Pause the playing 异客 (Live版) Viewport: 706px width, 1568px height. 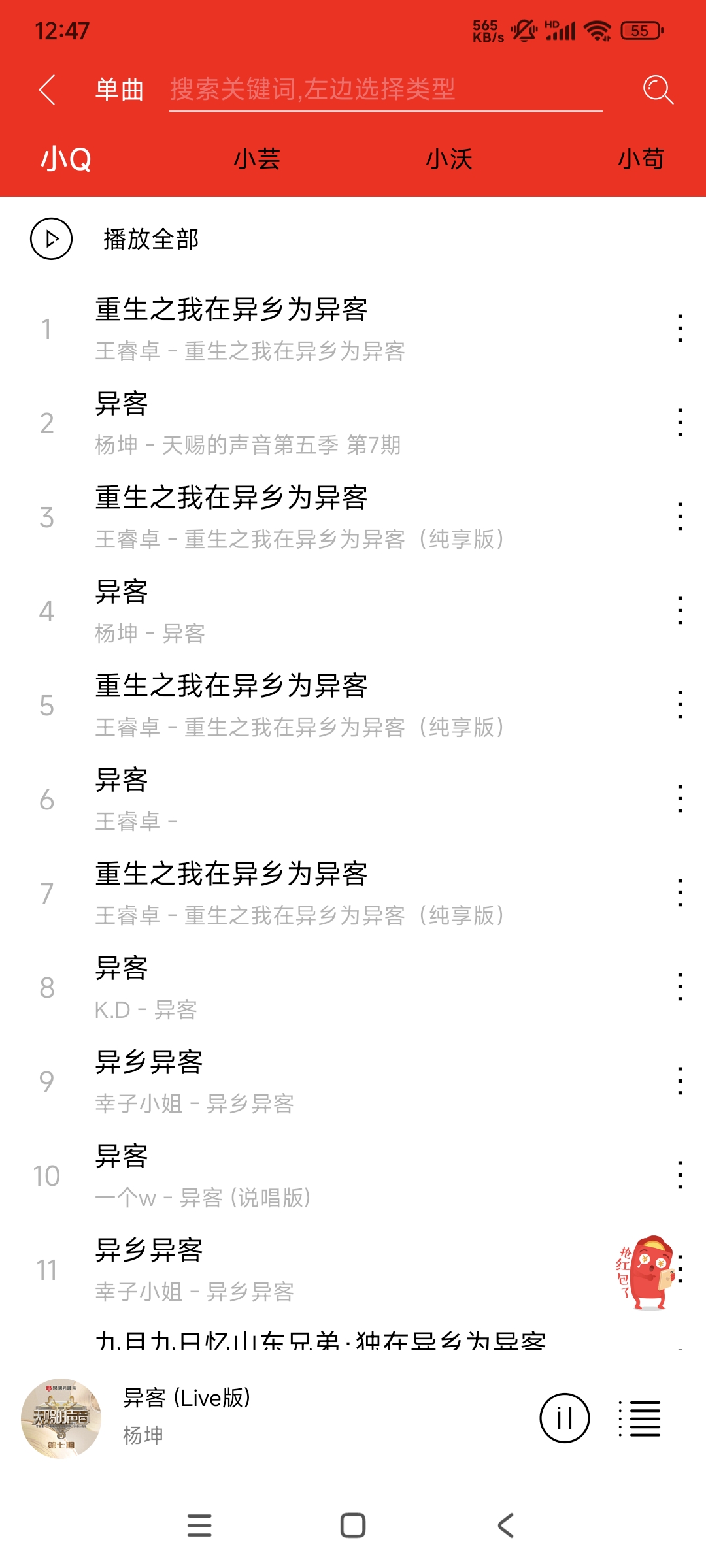[x=564, y=1418]
